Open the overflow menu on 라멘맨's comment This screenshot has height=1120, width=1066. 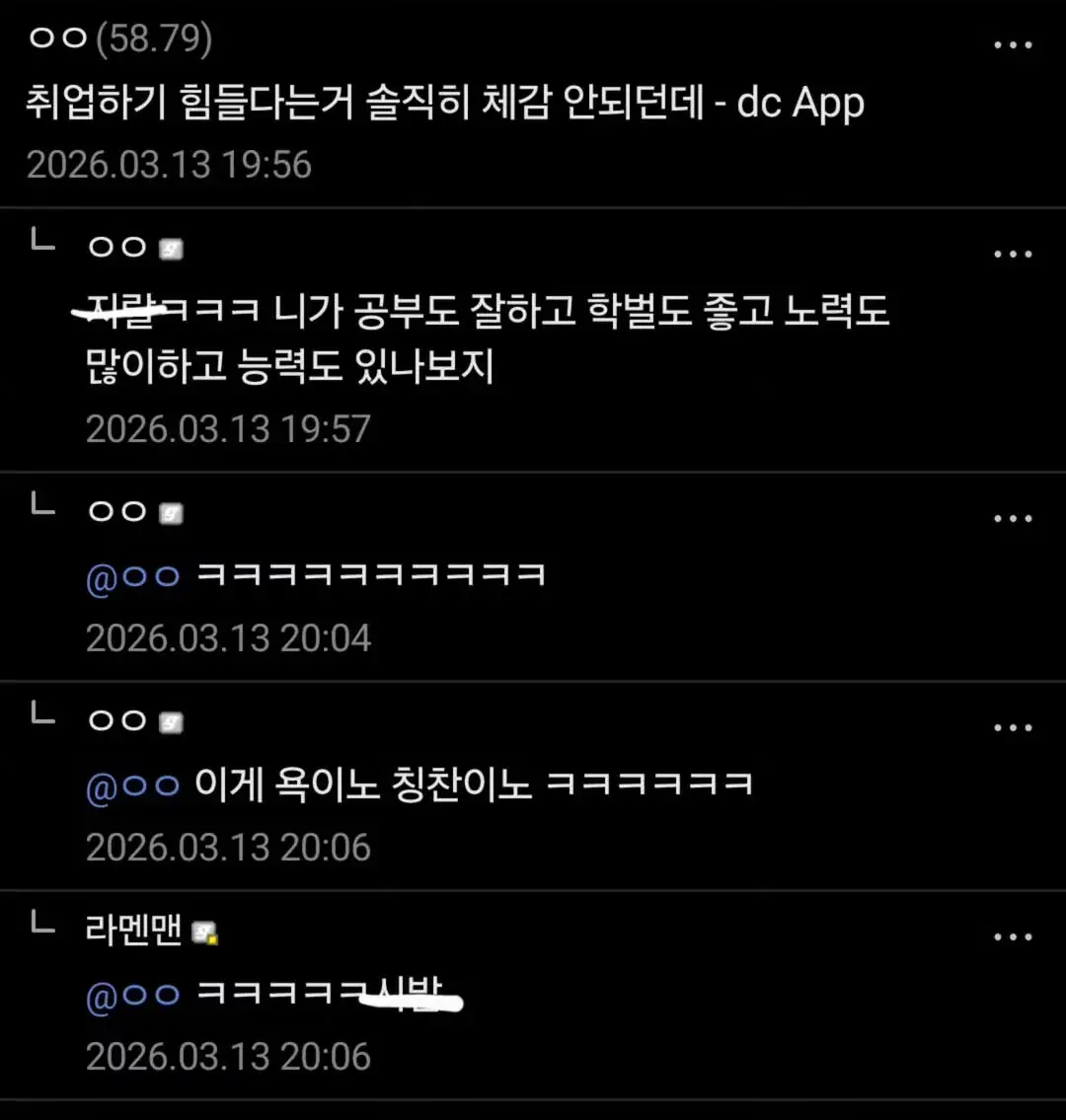tap(1014, 935)
